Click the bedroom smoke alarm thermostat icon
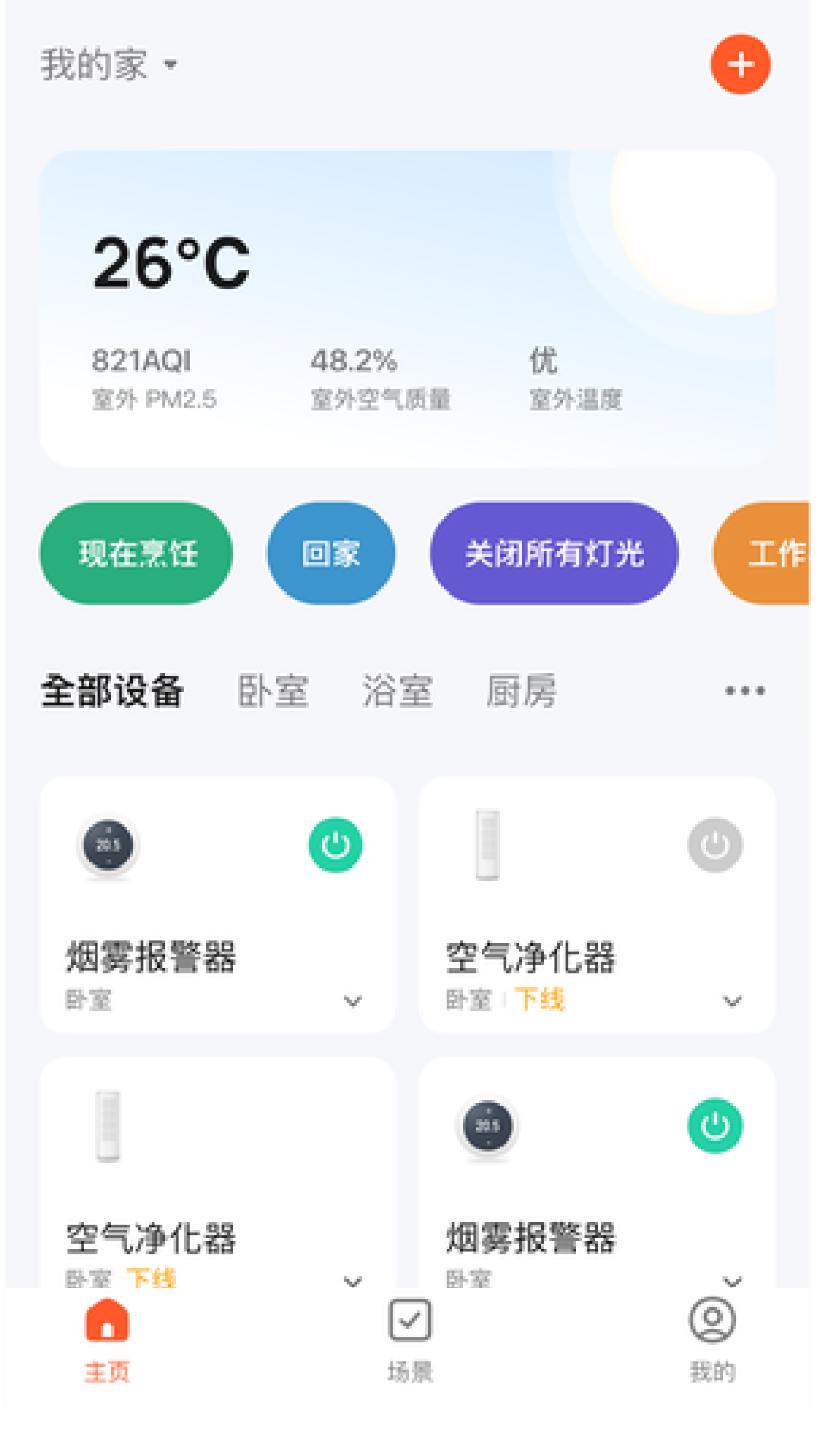Viewport: 819px width, 1456px height. click(488, 1128)
